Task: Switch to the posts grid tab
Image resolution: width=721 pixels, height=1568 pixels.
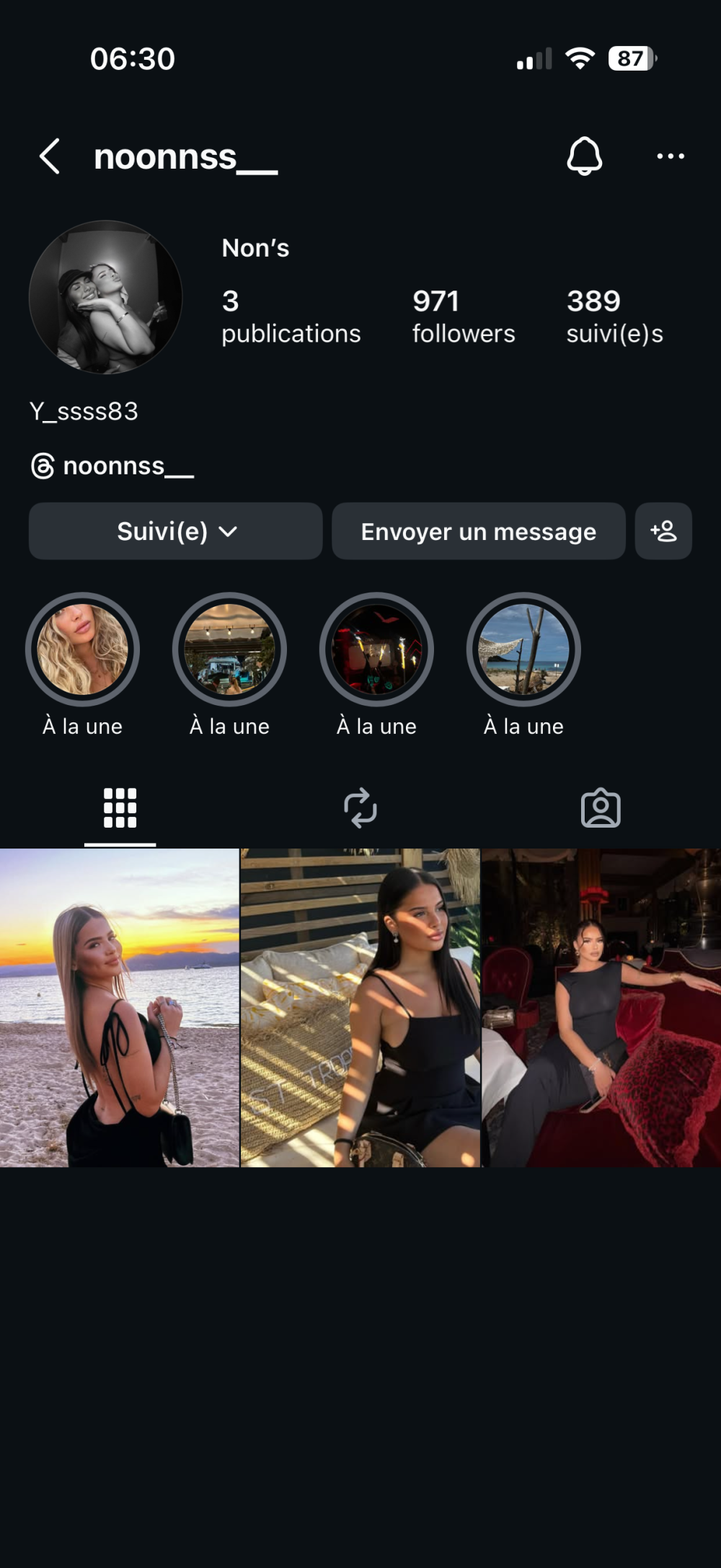Action: pos(120,808)
